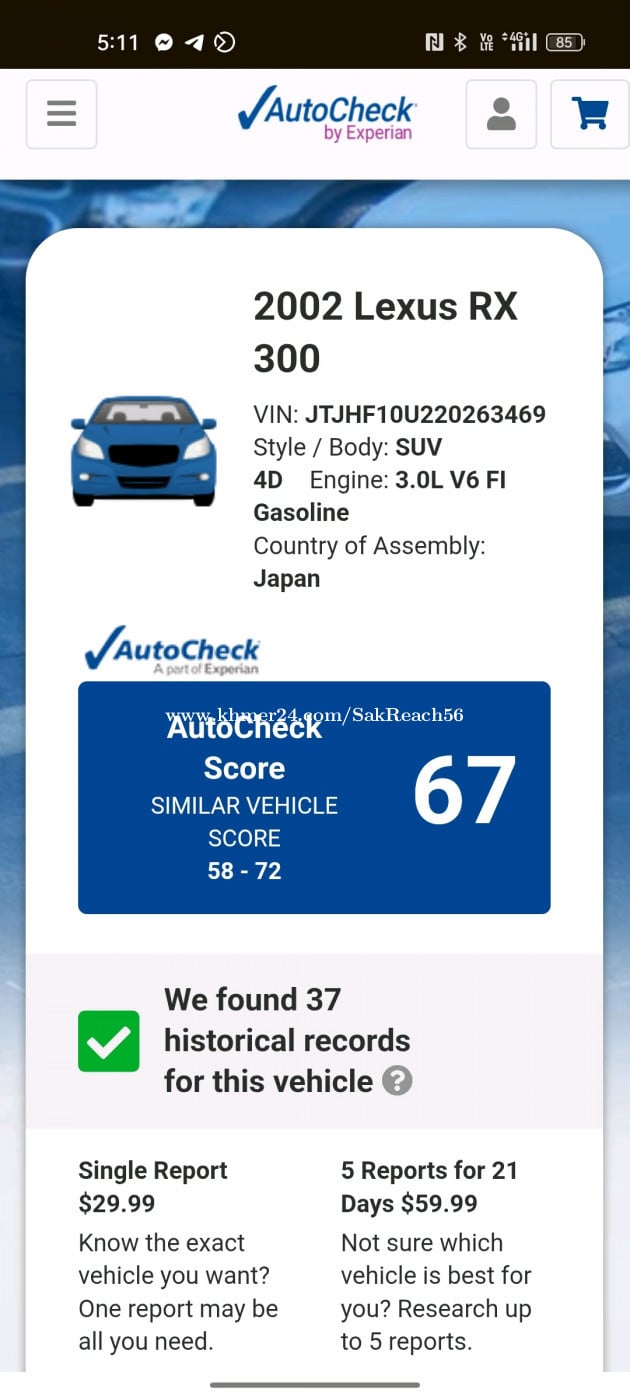
Task: Open the shopping cart
Action: point(590,114)
